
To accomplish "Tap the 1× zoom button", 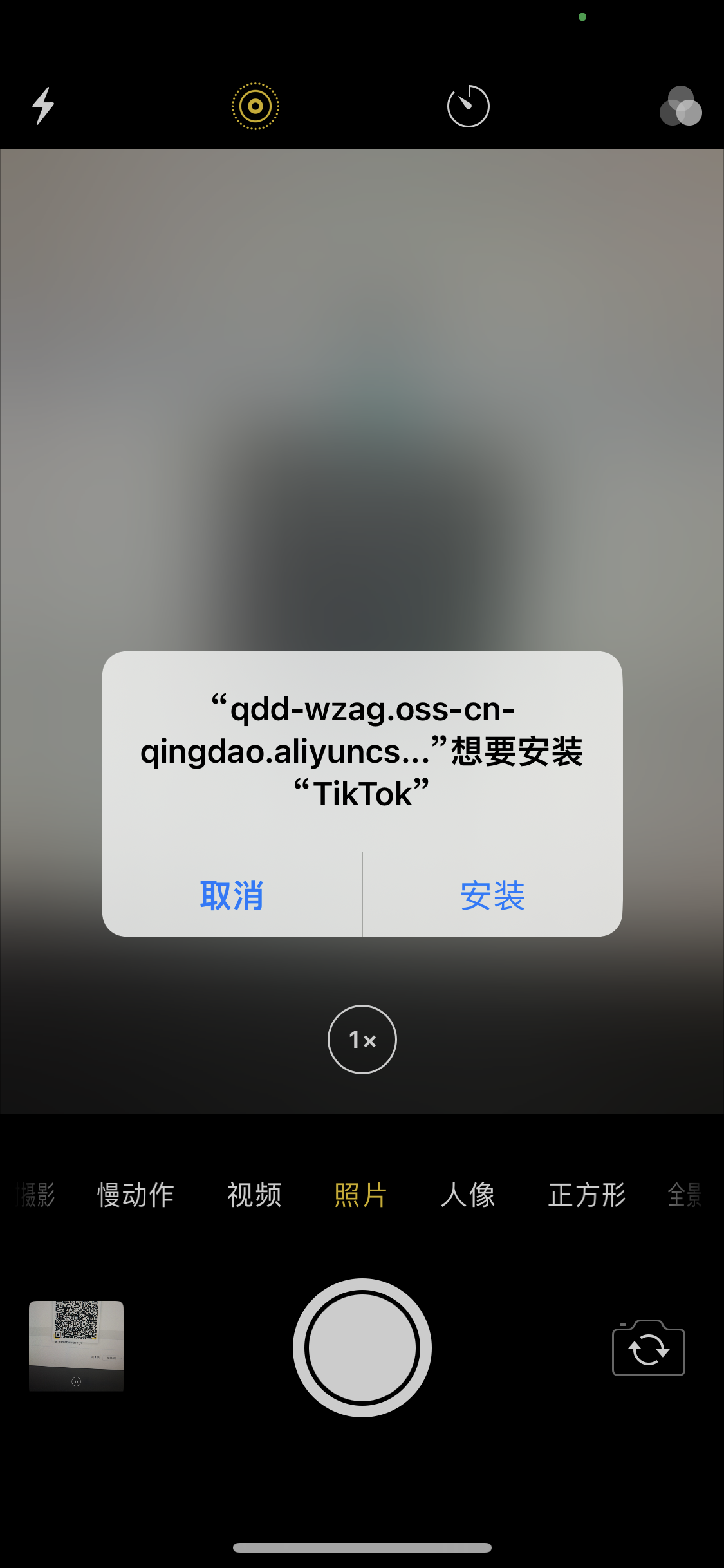I will pyautogui.click(x=362, y=1040).
